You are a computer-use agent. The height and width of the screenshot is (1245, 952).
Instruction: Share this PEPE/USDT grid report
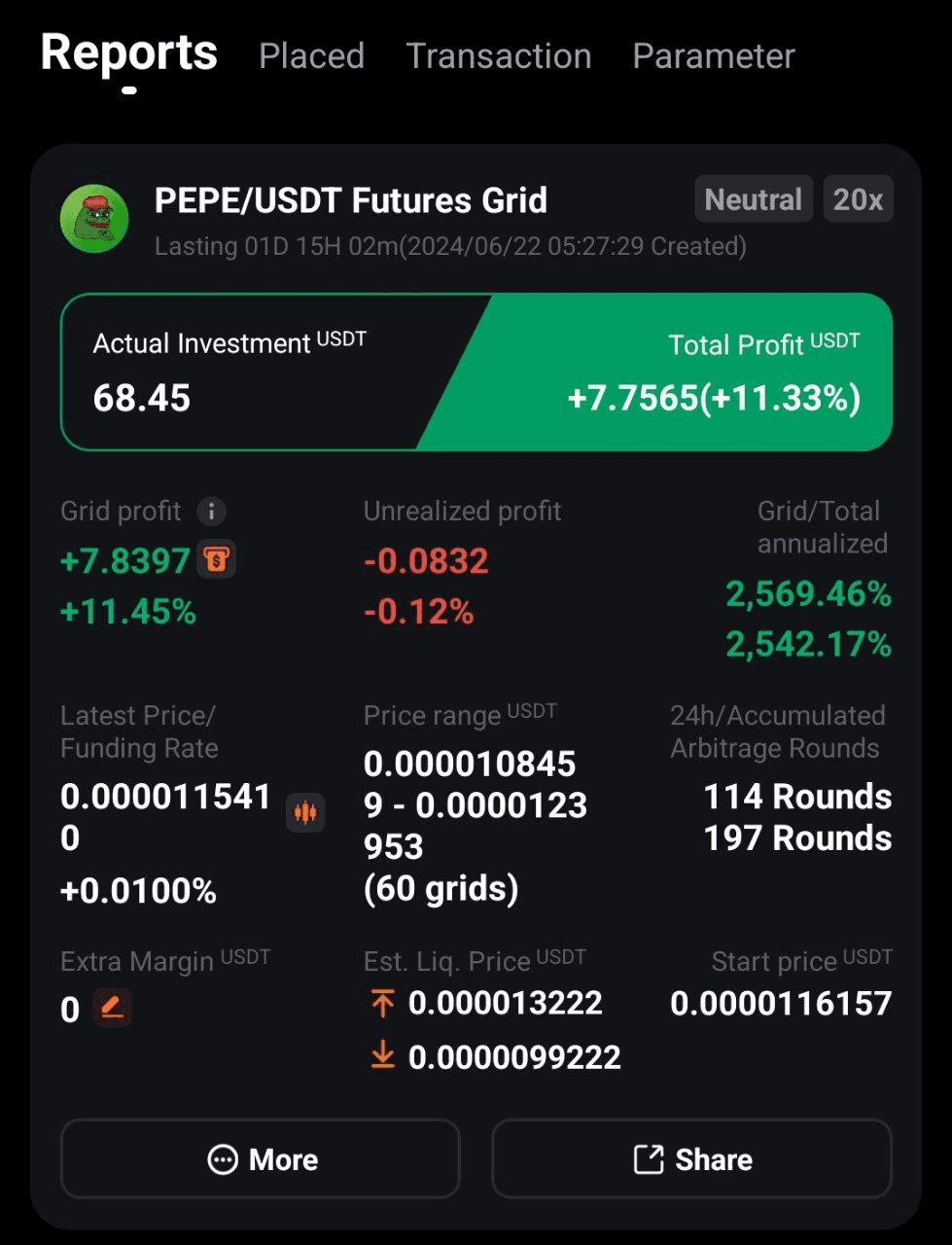[691, 1158]
